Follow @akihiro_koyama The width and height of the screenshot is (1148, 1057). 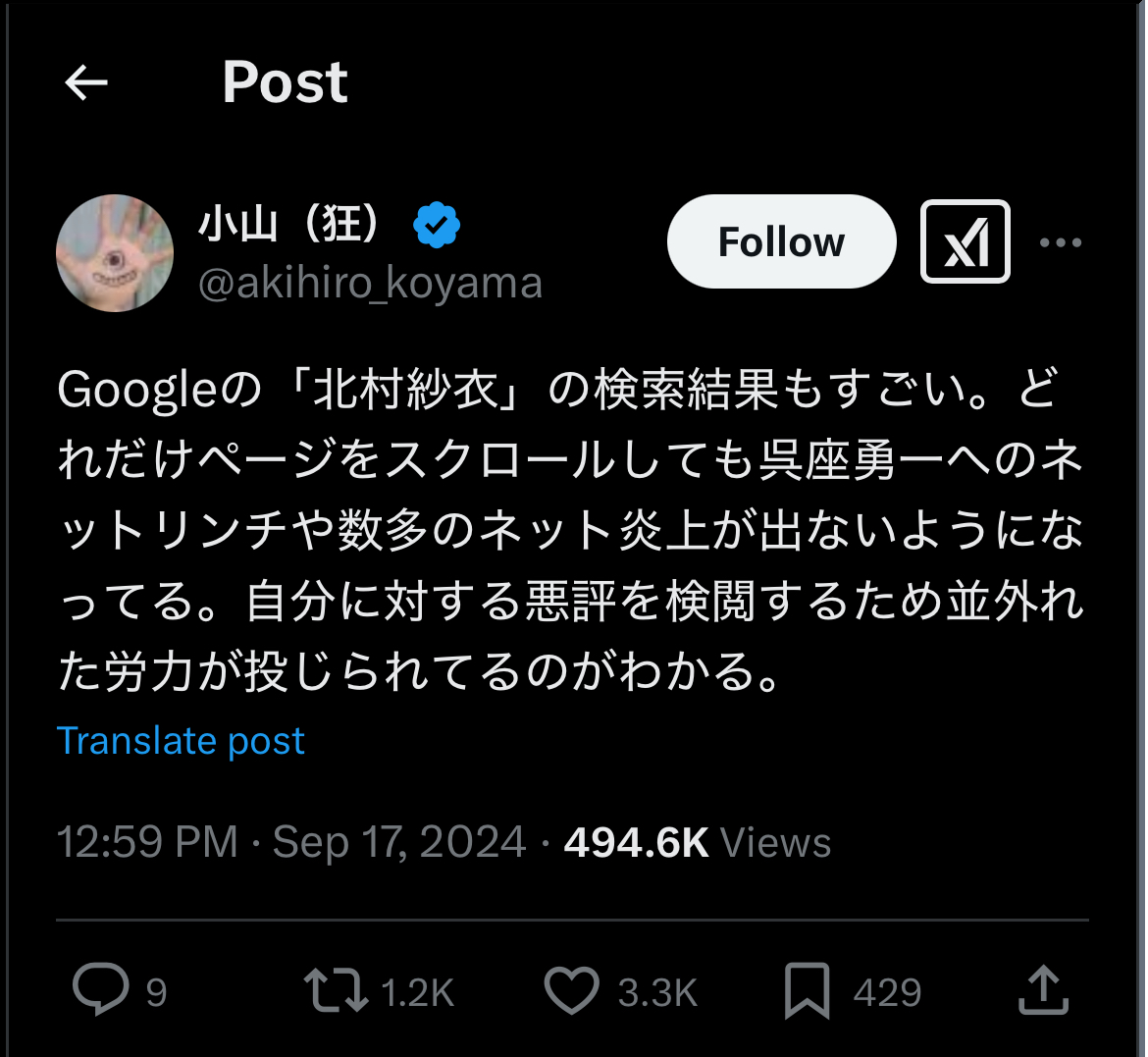[x=781, y=241]
